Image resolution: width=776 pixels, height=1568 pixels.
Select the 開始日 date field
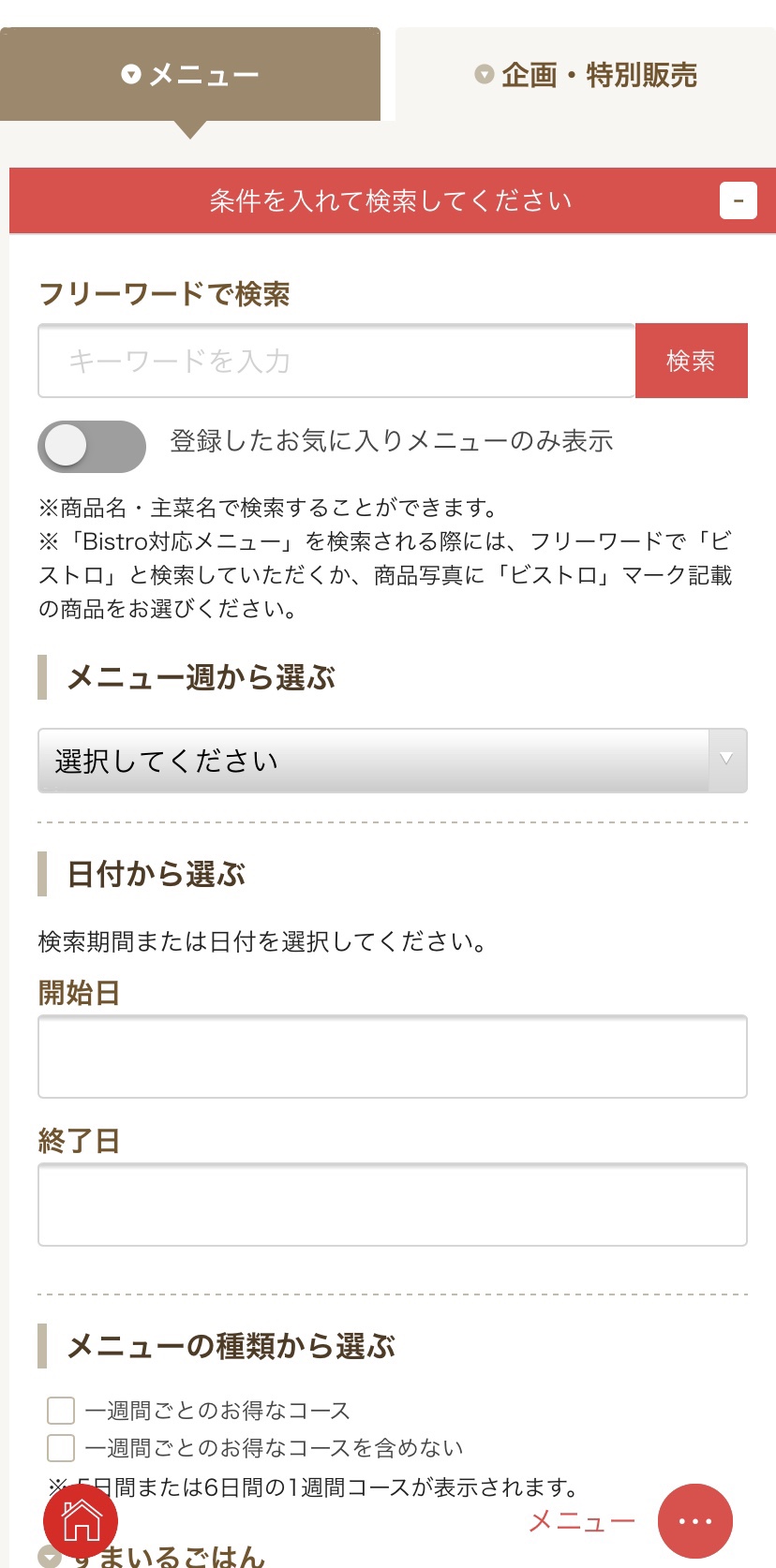point(393,1057)
